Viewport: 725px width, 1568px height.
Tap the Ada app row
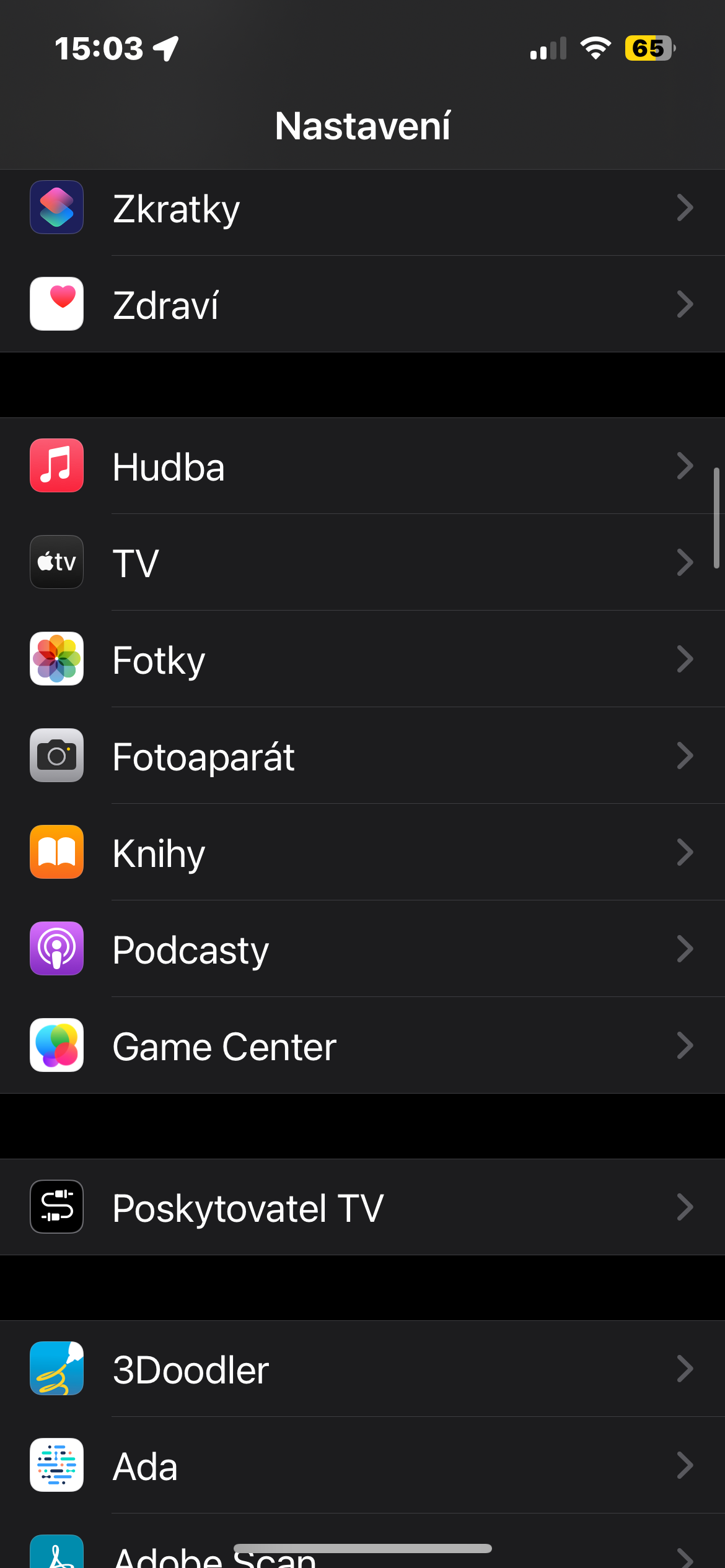coord(362,1465)
